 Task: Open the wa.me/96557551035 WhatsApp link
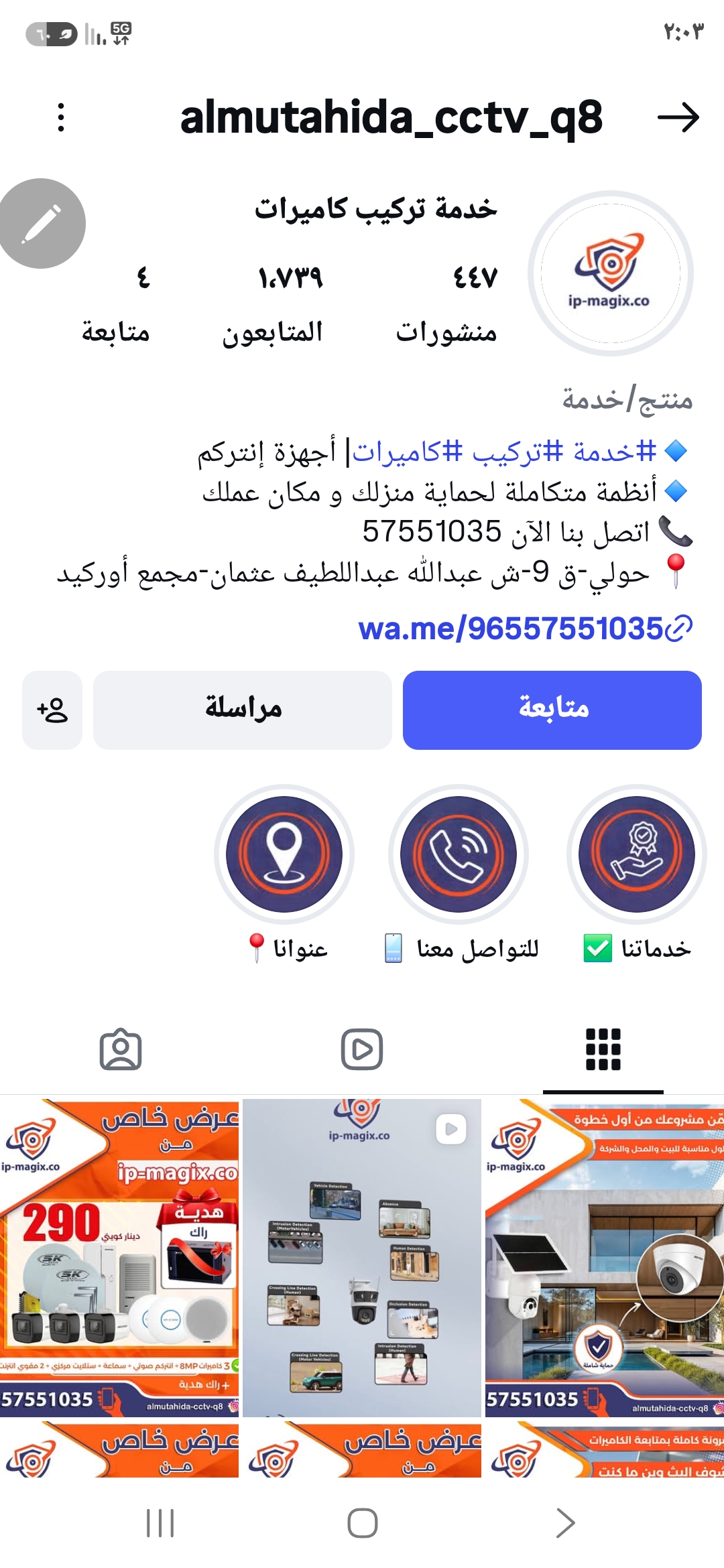point(525,629)
